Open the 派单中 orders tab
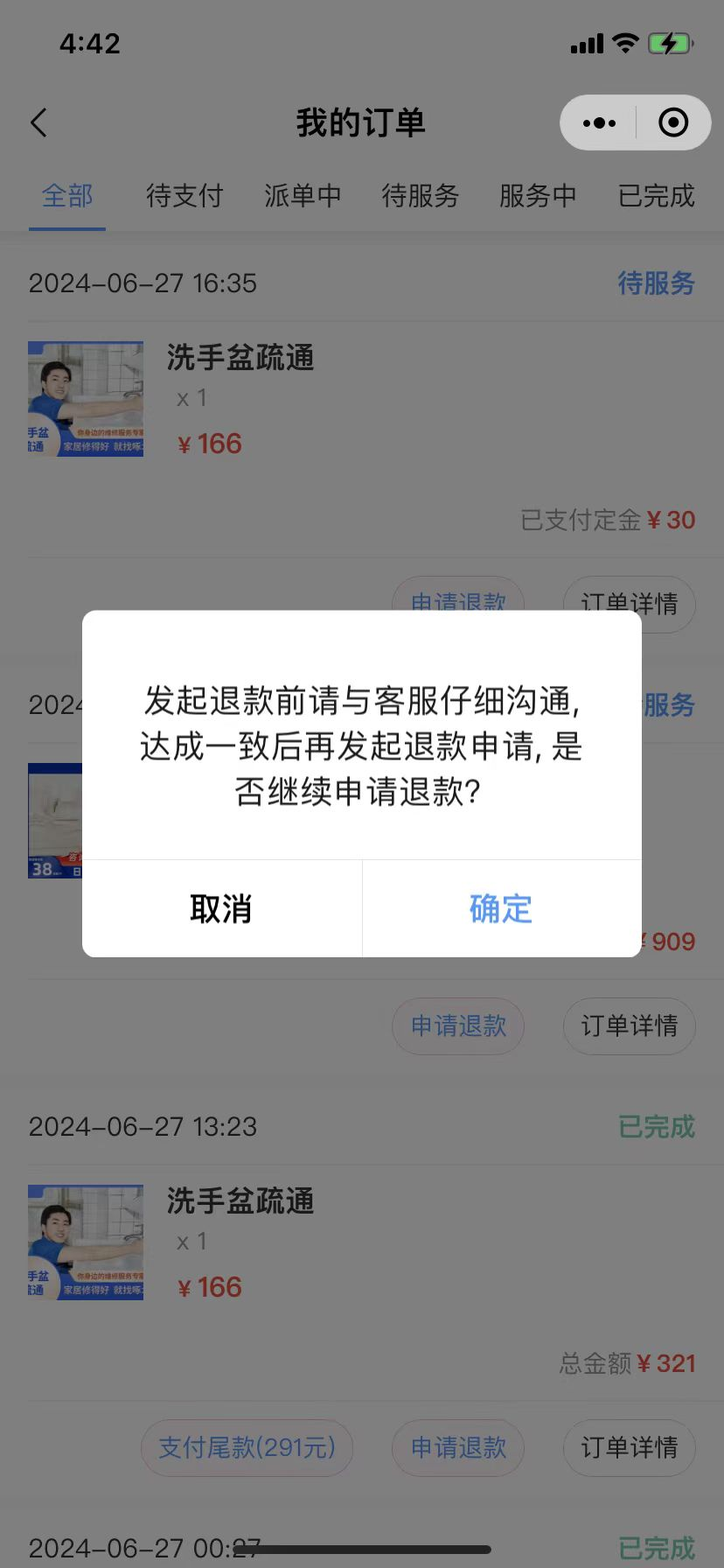 pos(303,197)
